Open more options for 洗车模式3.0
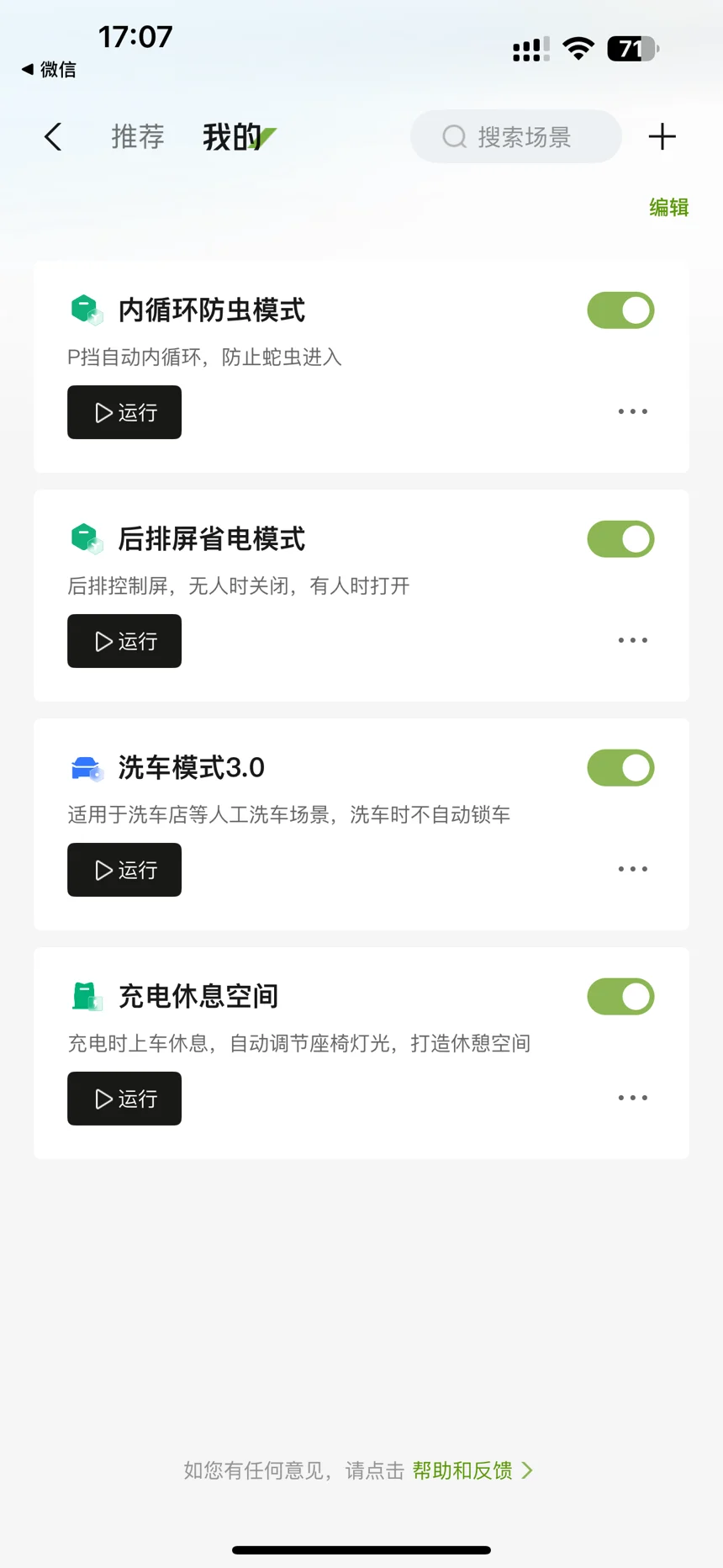 tap(632, 869)
